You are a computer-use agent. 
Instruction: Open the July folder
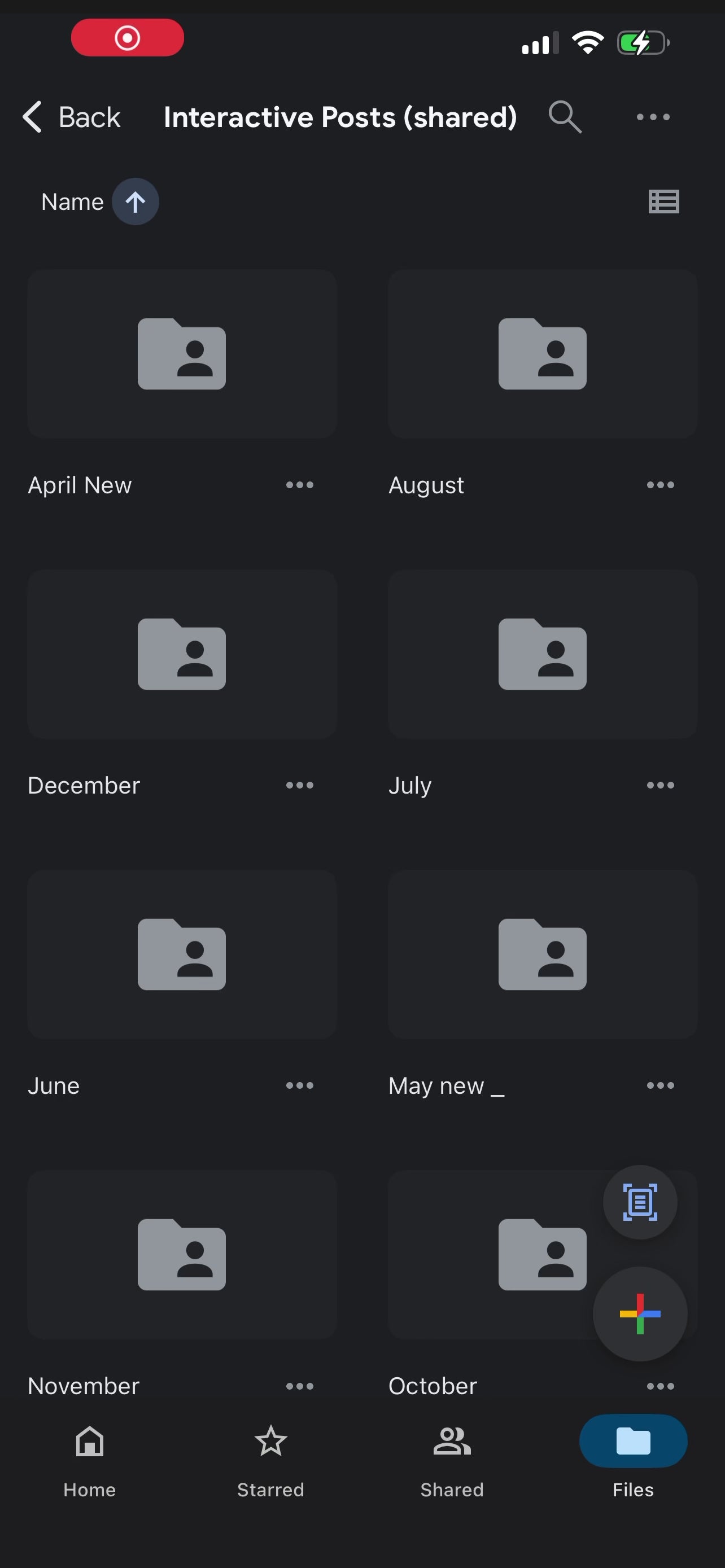click(x=543, y=654)
